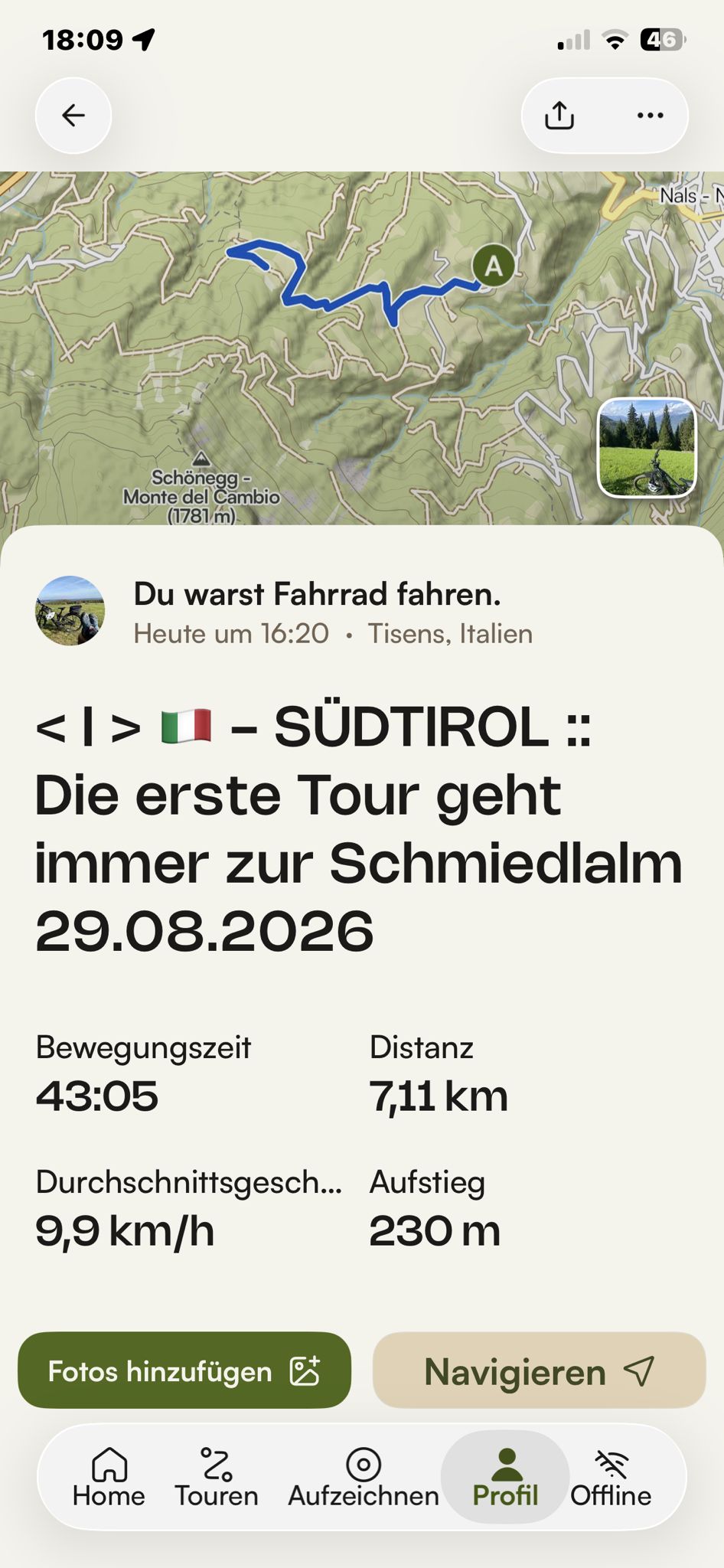Tap Fotos hinzufügen button
The height and width of the screenshot is (1568, 724).
point(184,1370)
